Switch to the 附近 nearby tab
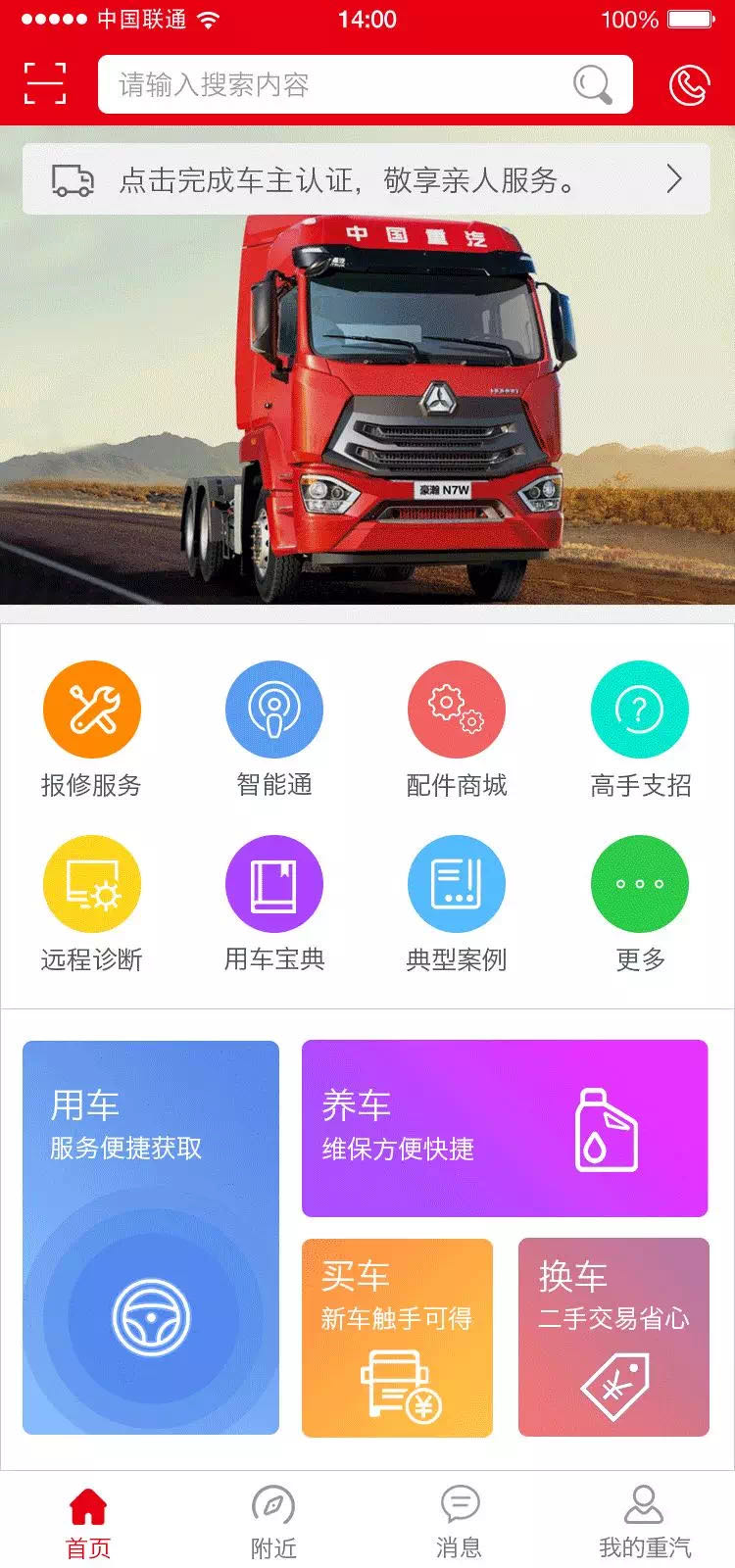735x1568 pixels. click(x=273, y=1521)
